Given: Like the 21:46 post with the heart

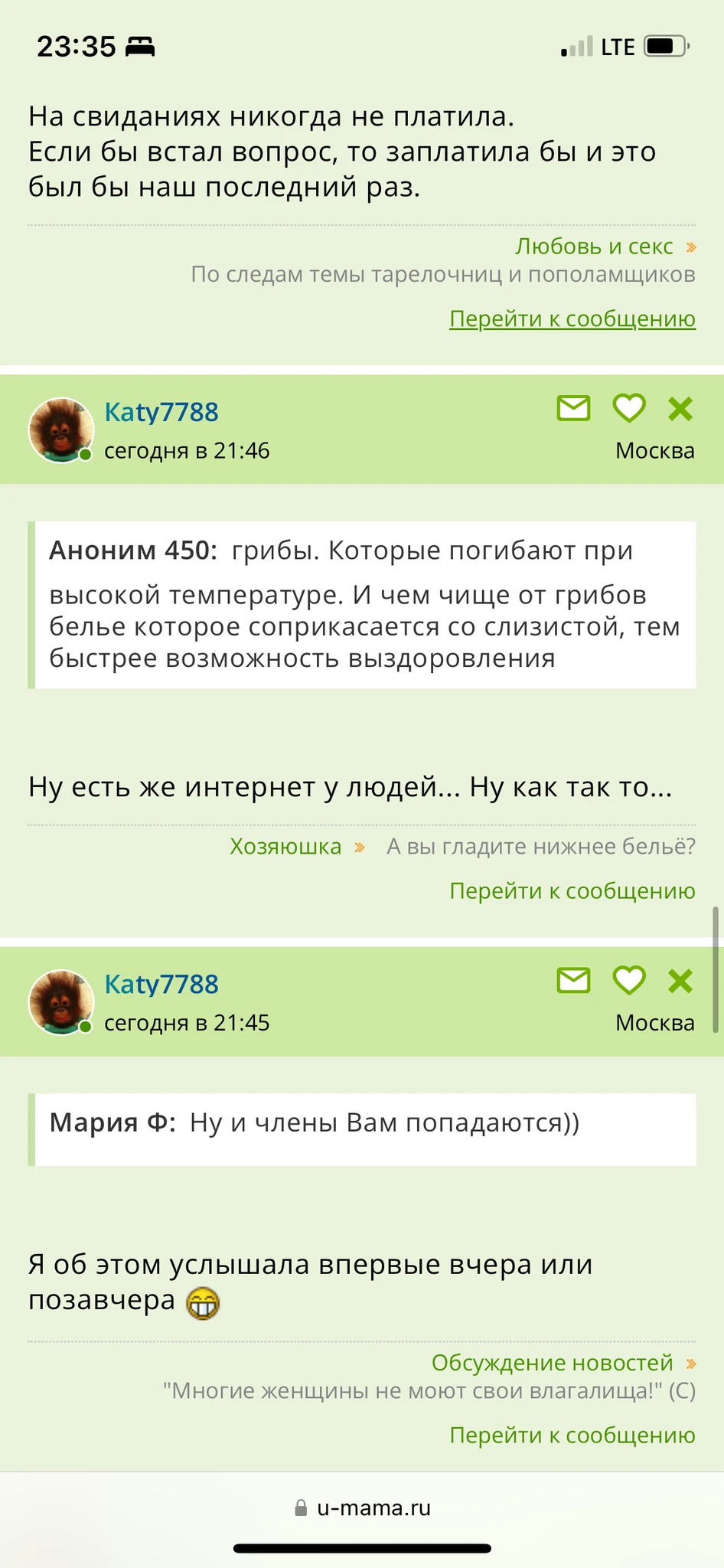Looking at the screenshot, I should coord(629,409).
